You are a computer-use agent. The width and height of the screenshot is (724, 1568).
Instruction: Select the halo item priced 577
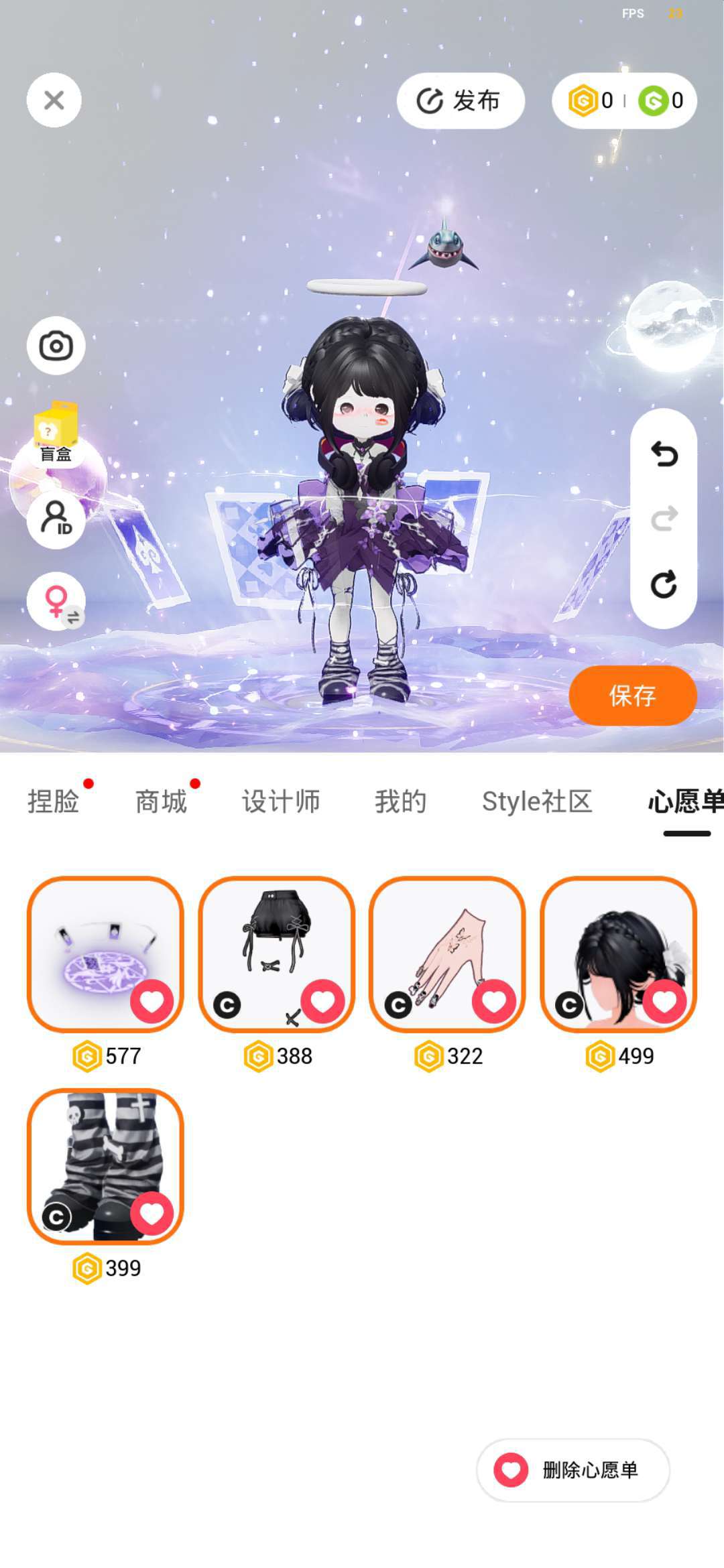[94, 945]
